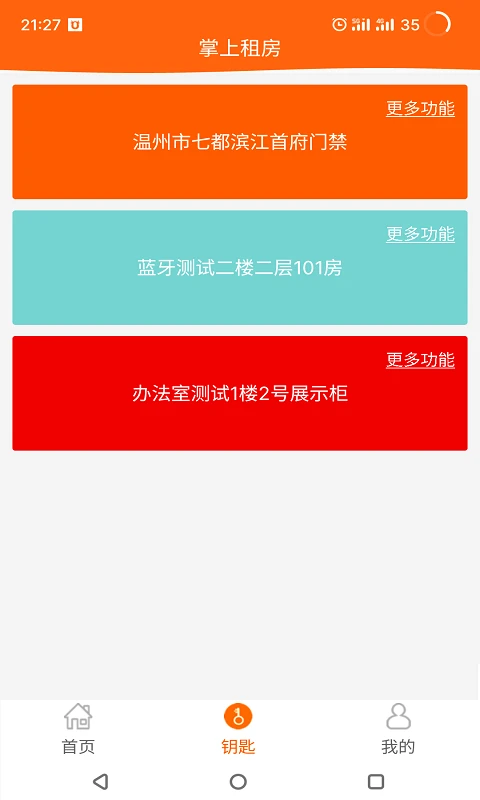
Task: Open the 温州市七都滨江首府门禁 key card
Action: (x=240, y=142)
